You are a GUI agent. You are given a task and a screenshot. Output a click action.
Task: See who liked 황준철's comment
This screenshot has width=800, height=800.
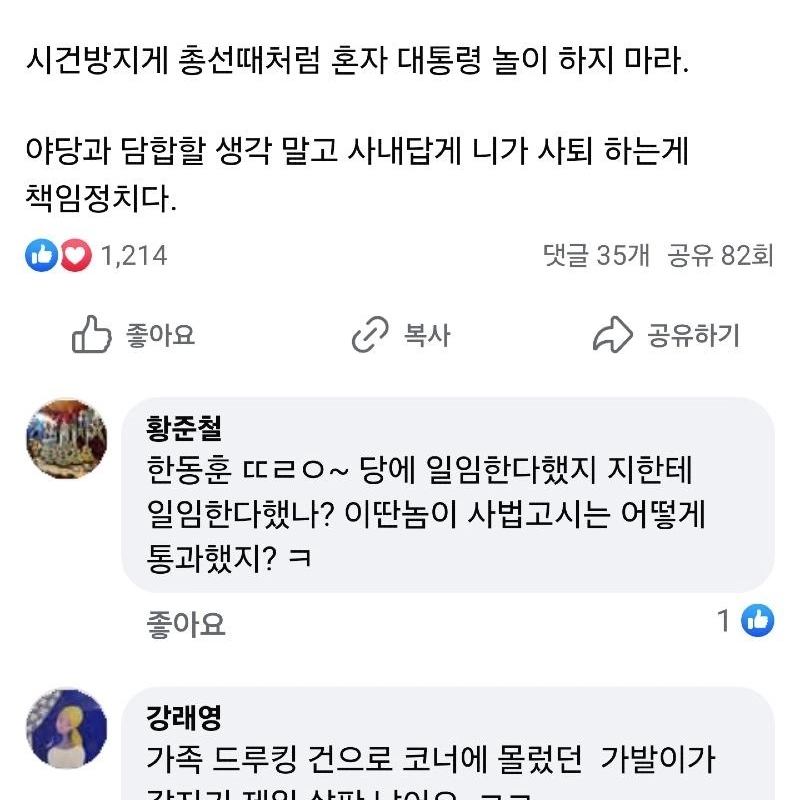[746, 622]
